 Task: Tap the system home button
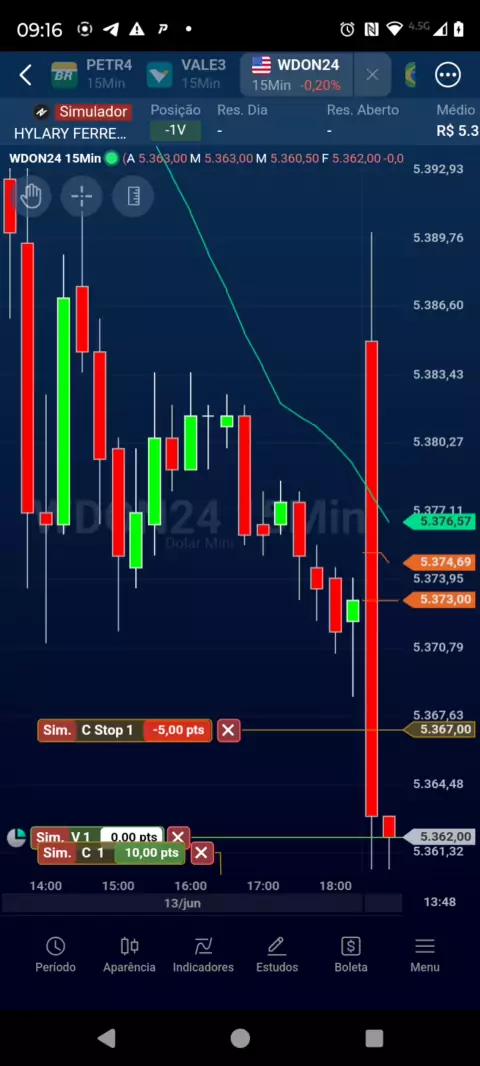click(240, 1038)
